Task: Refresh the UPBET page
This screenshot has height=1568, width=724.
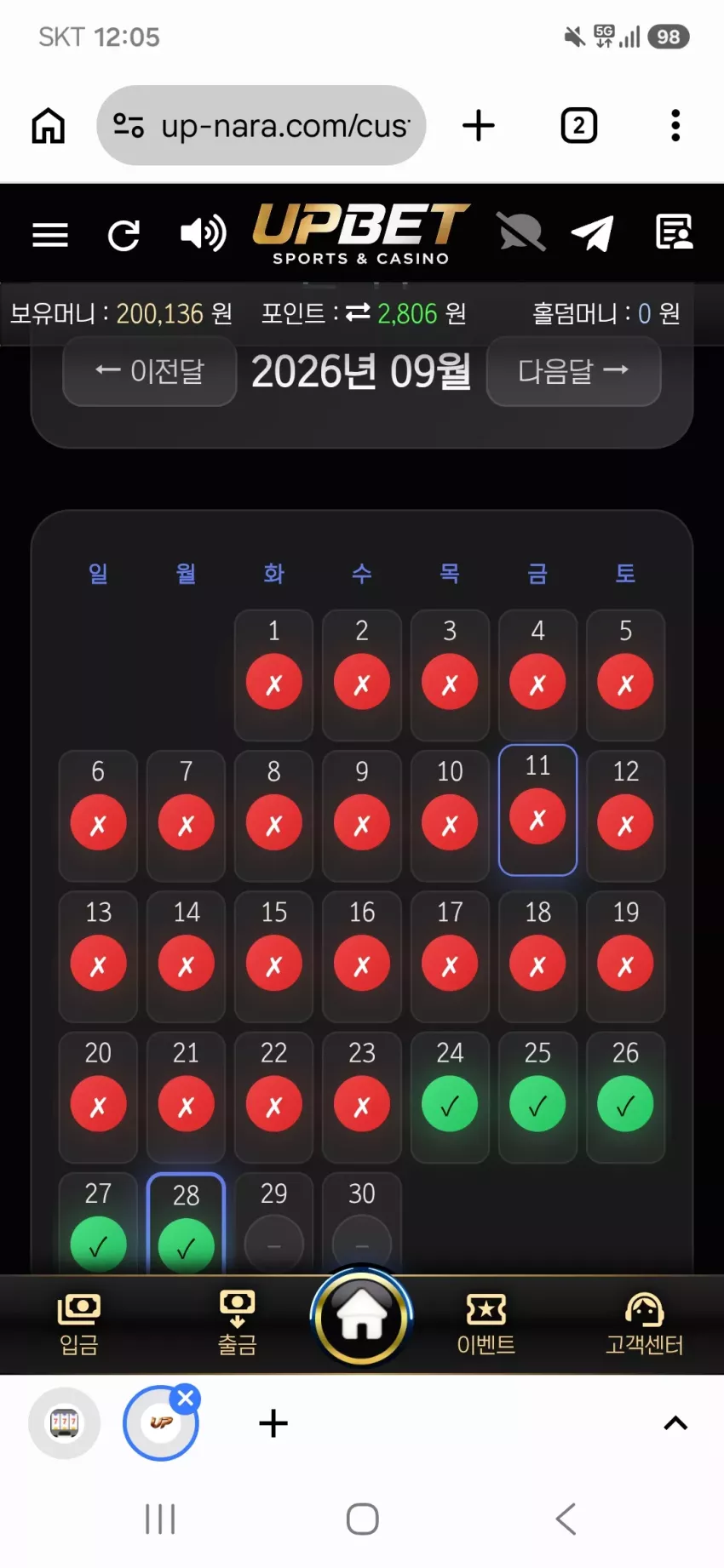Action: tap(124, 235)
